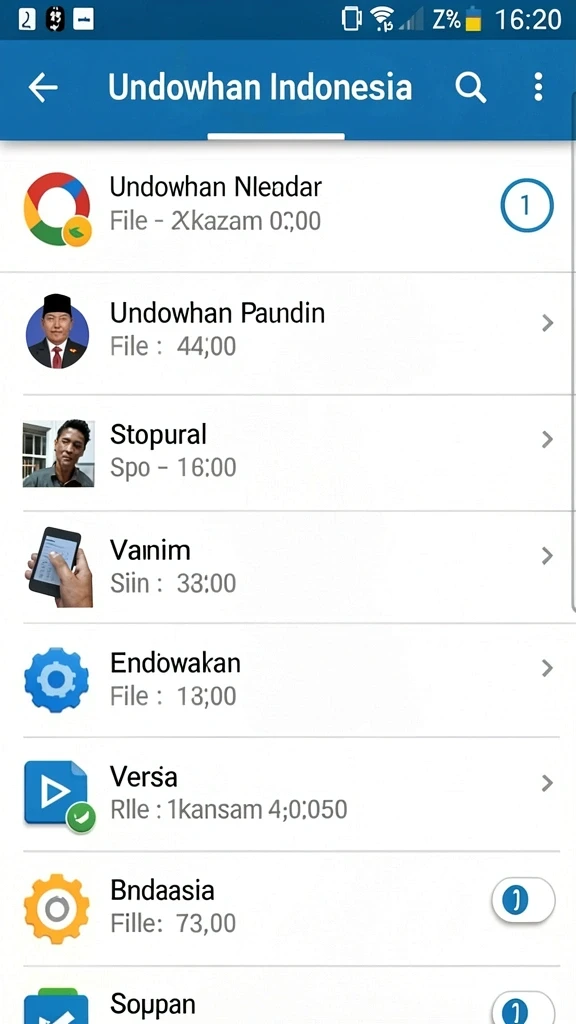The width and height of the screenshot is (576, 1024).
Task: Select the Stopural list item
Action: (288, 453)
